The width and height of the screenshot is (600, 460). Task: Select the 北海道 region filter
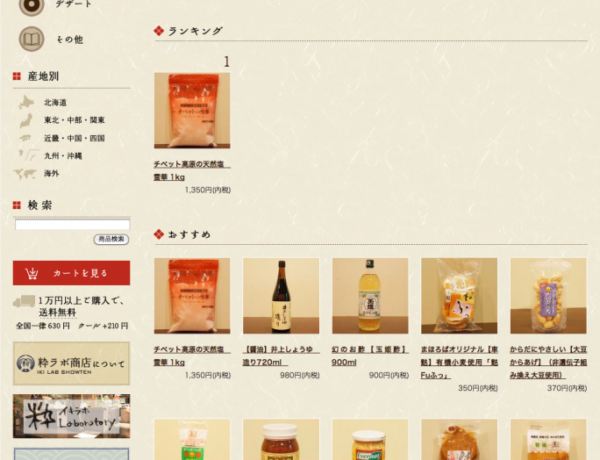55,103
